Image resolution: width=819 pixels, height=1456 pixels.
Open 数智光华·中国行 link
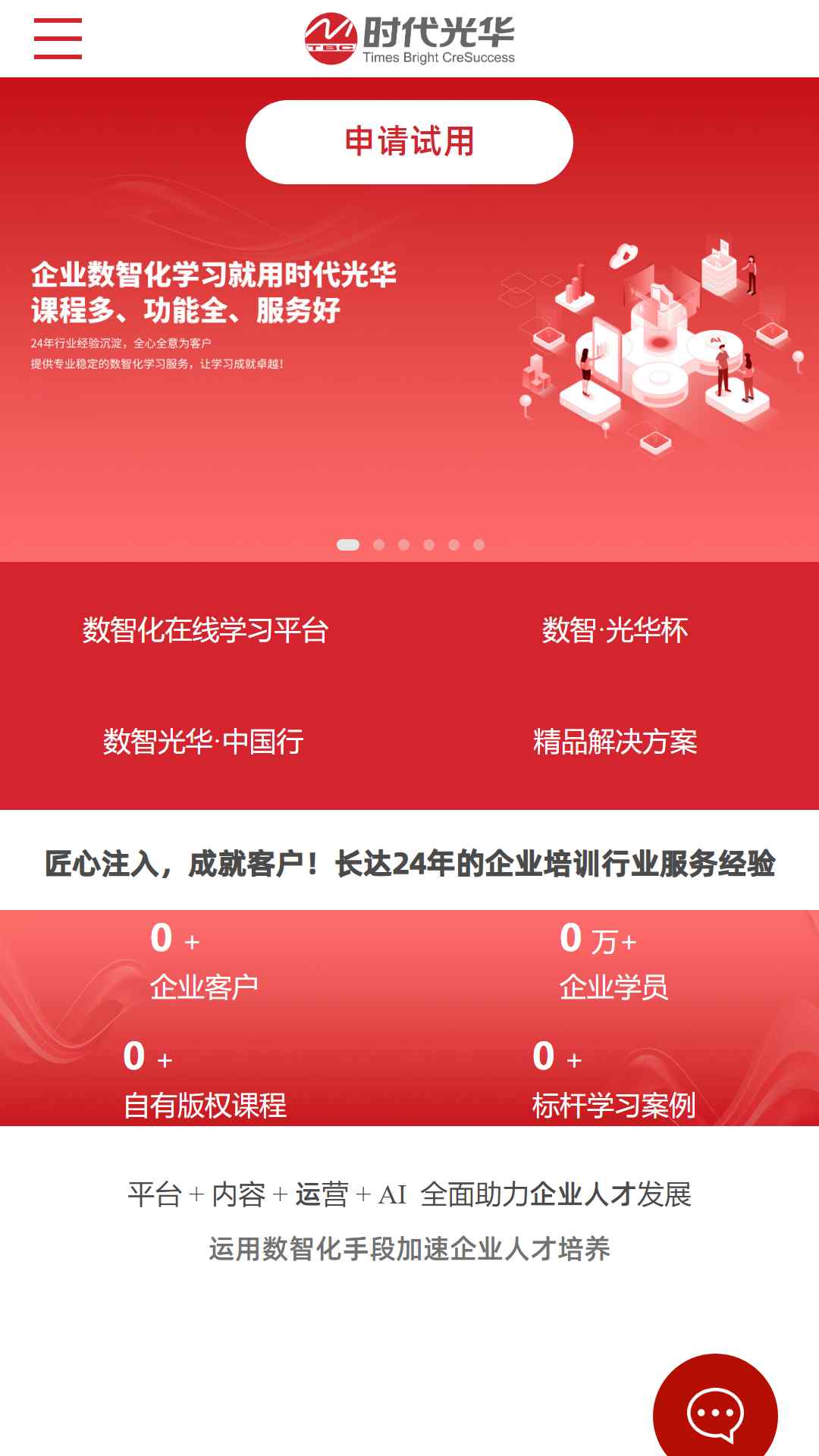tap(205, 742)
